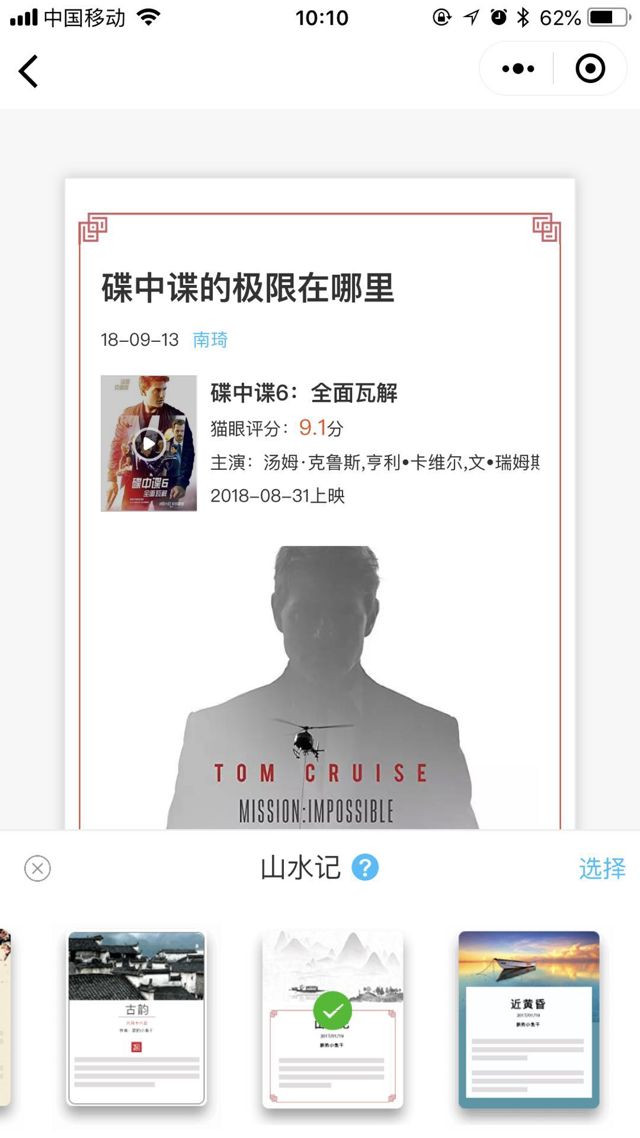Select the checked mountain-ink template

(x=332, y=1018)
